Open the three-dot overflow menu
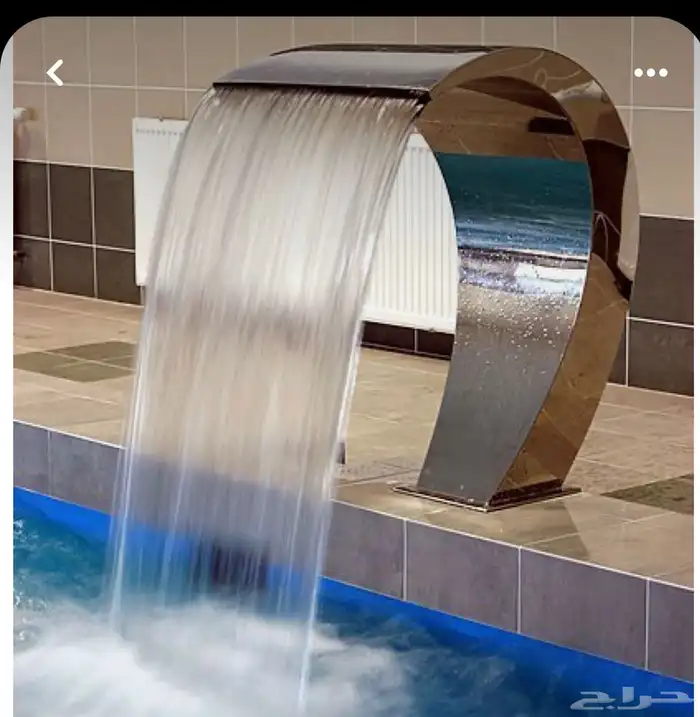Viewport: 700px width, 717px height. (x=650, y=72)
